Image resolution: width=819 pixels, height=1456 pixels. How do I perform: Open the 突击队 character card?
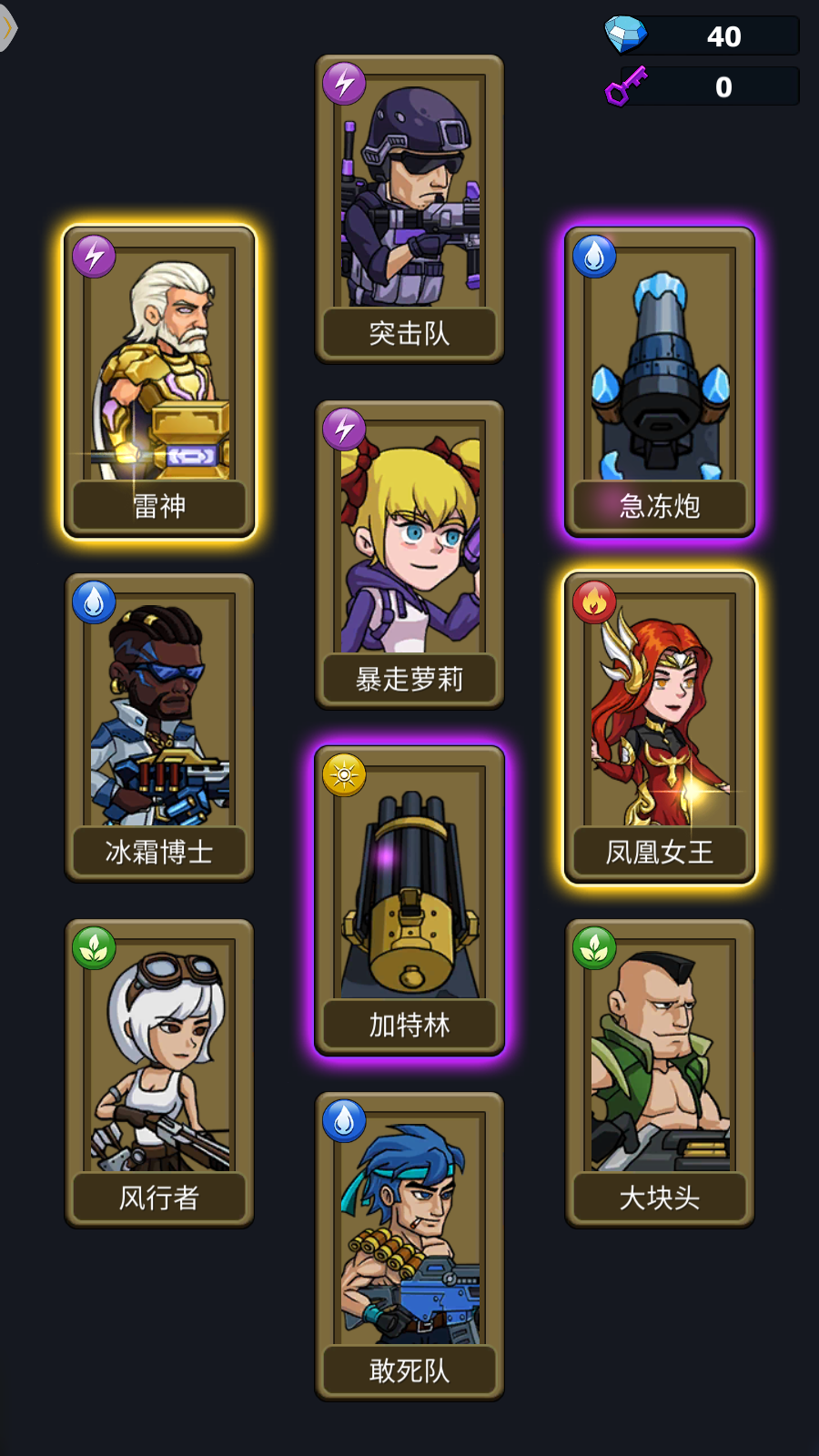click(409, 209)
